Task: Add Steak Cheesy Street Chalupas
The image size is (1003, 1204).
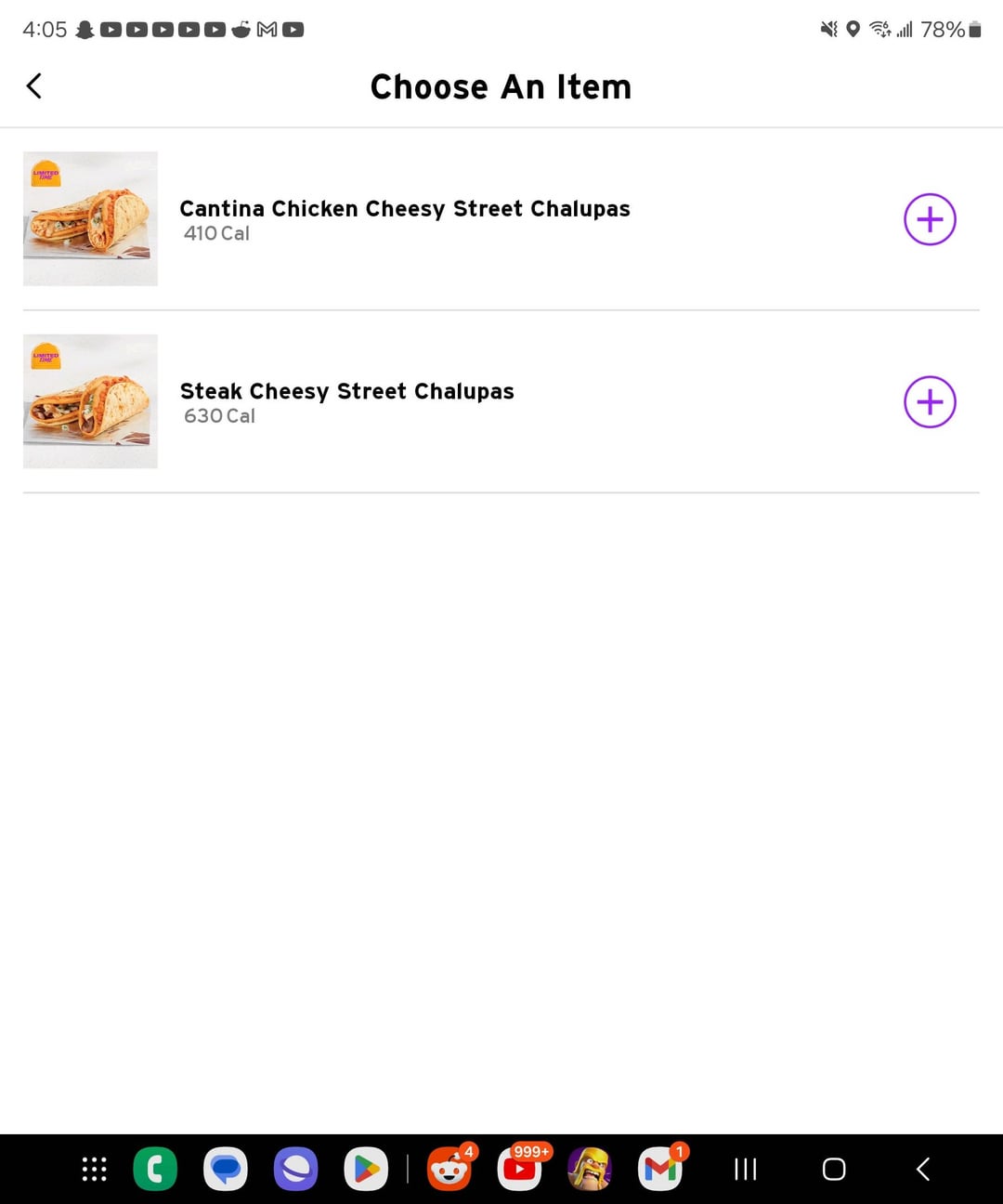Action: (930, 401)
